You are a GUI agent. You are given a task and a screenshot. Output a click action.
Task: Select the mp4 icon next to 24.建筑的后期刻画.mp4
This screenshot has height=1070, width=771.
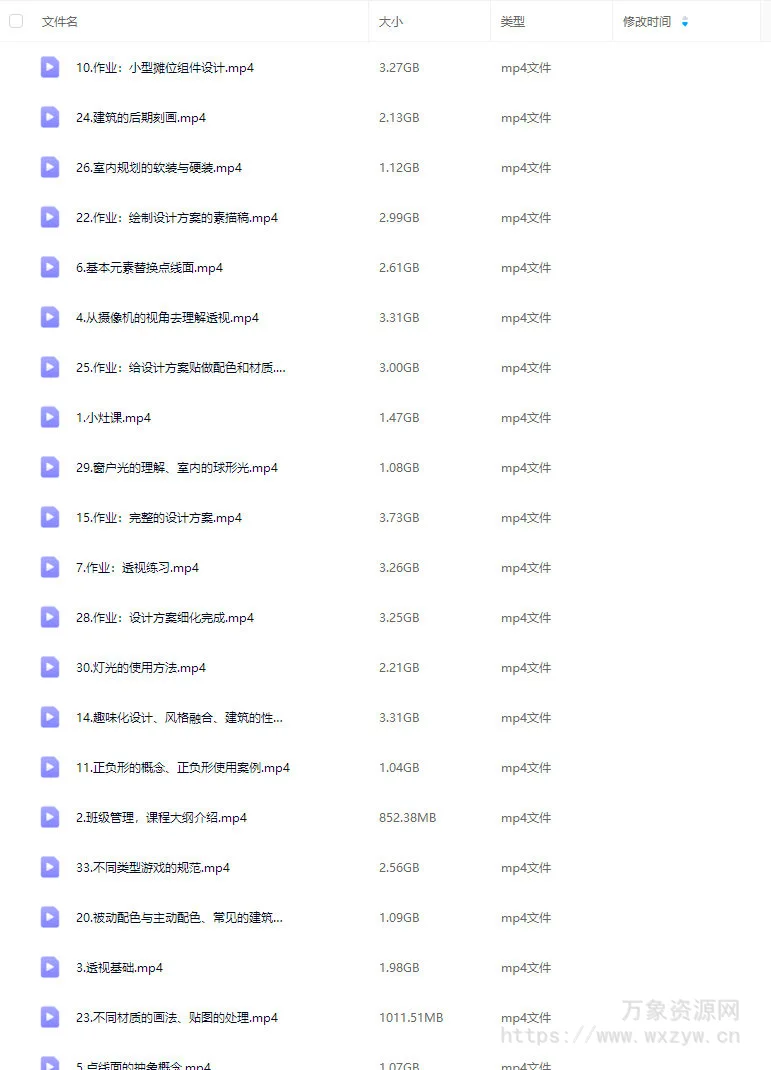tap(50, 117)
